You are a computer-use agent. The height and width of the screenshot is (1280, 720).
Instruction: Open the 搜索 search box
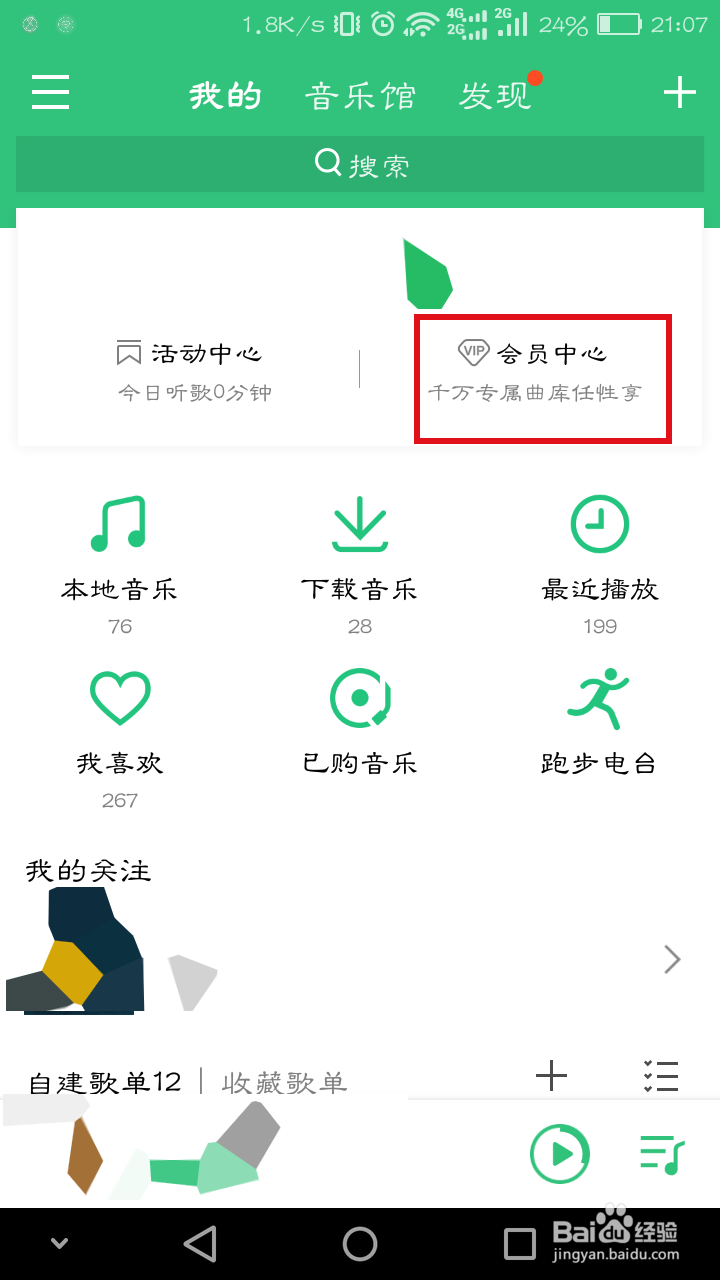point(360,164)
